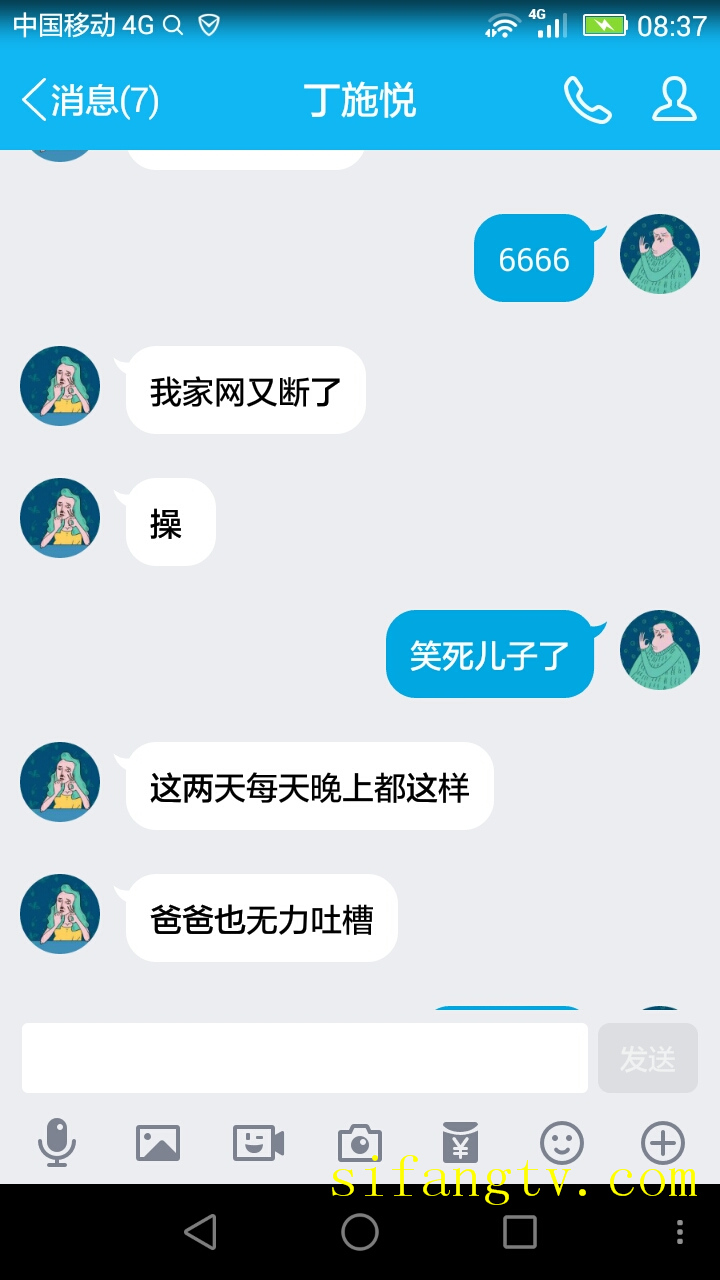Start a voice call with 丁施悦
Screen dimensions: 720x1280
point(587,100)
